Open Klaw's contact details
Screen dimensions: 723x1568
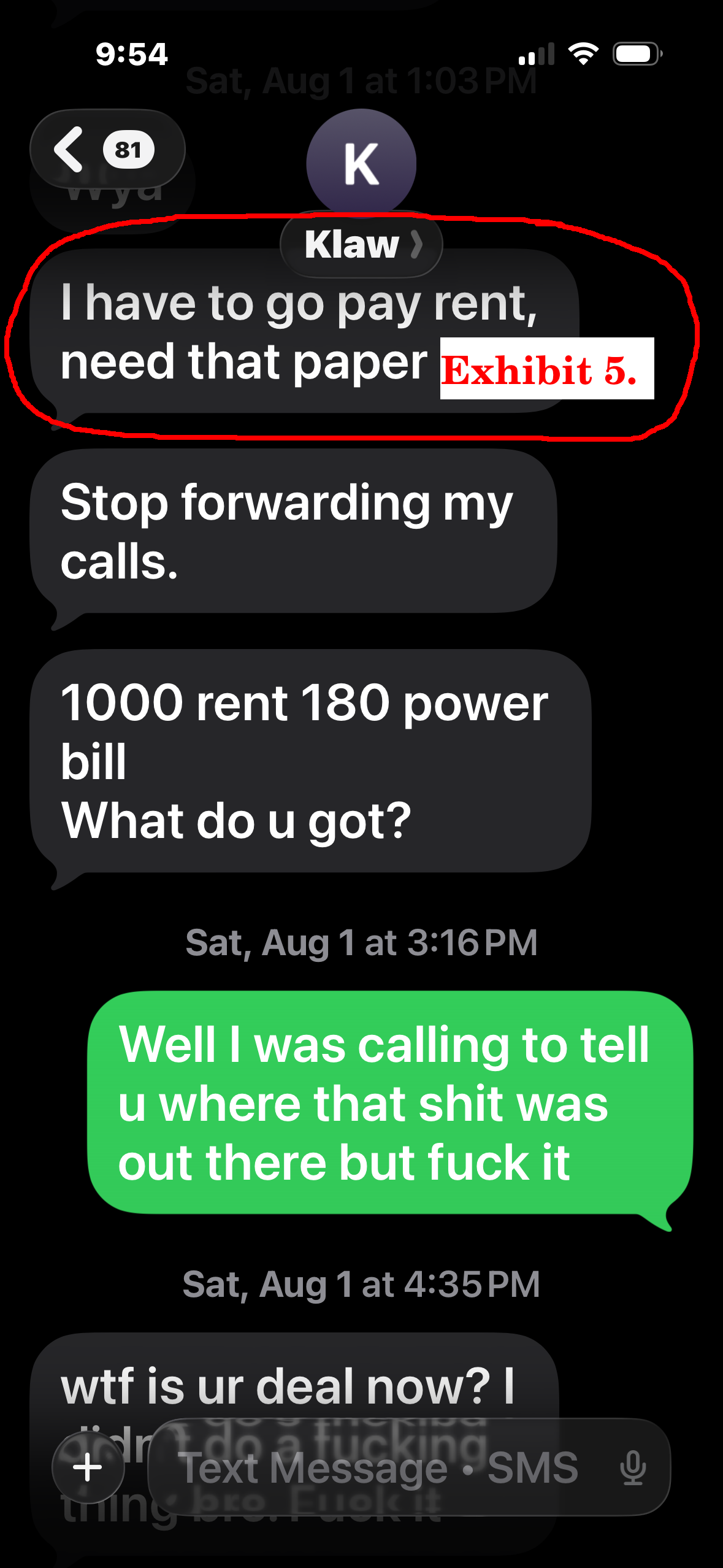click(361, 244)
